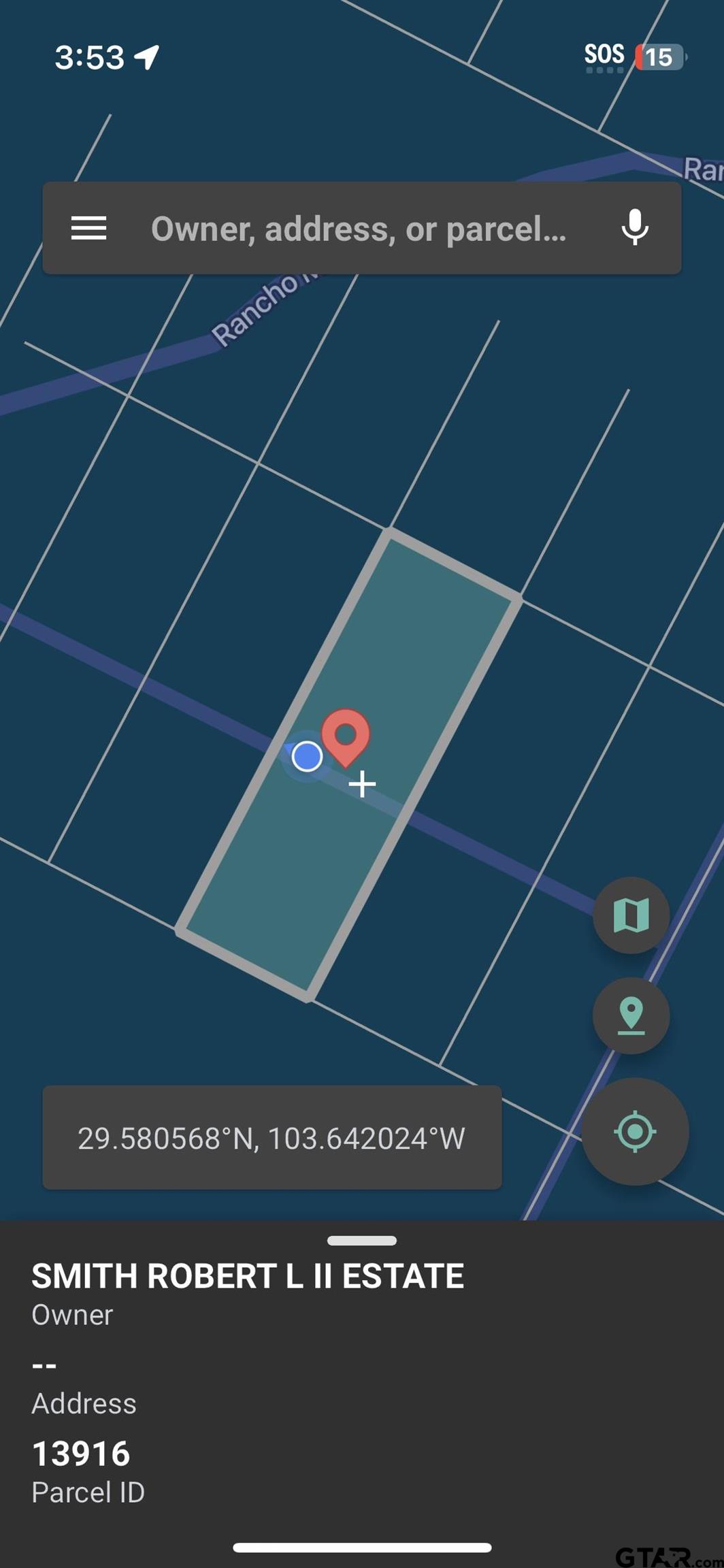The width and height of the screenshot is (724, 1568).
Task: Tap the coordinates box 29.580568°N, 103.642024°W
Action: (x=271, y=1138)
